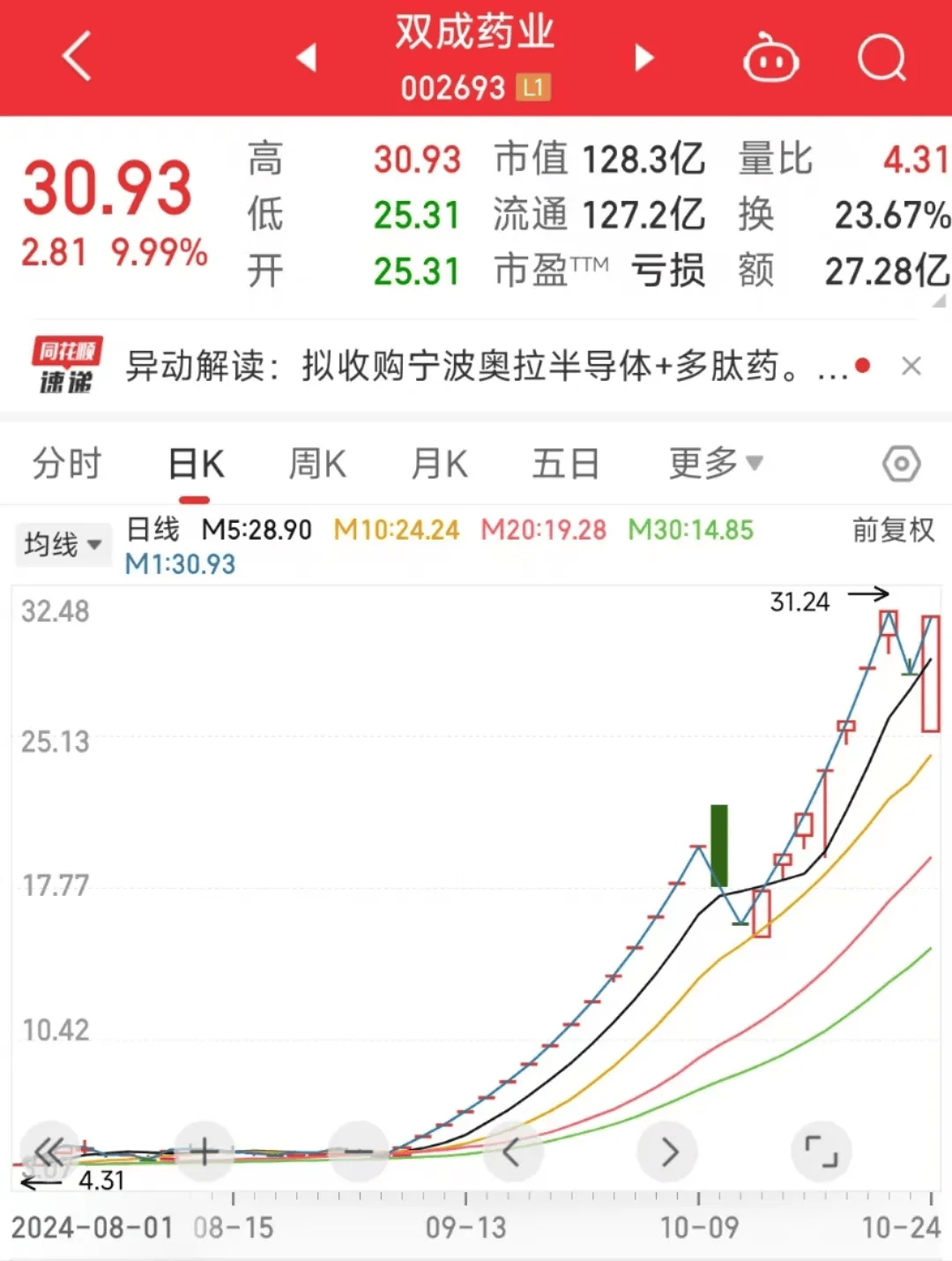
Task: Zoom in on the K-line chart
Action: tap(205, 1151)
